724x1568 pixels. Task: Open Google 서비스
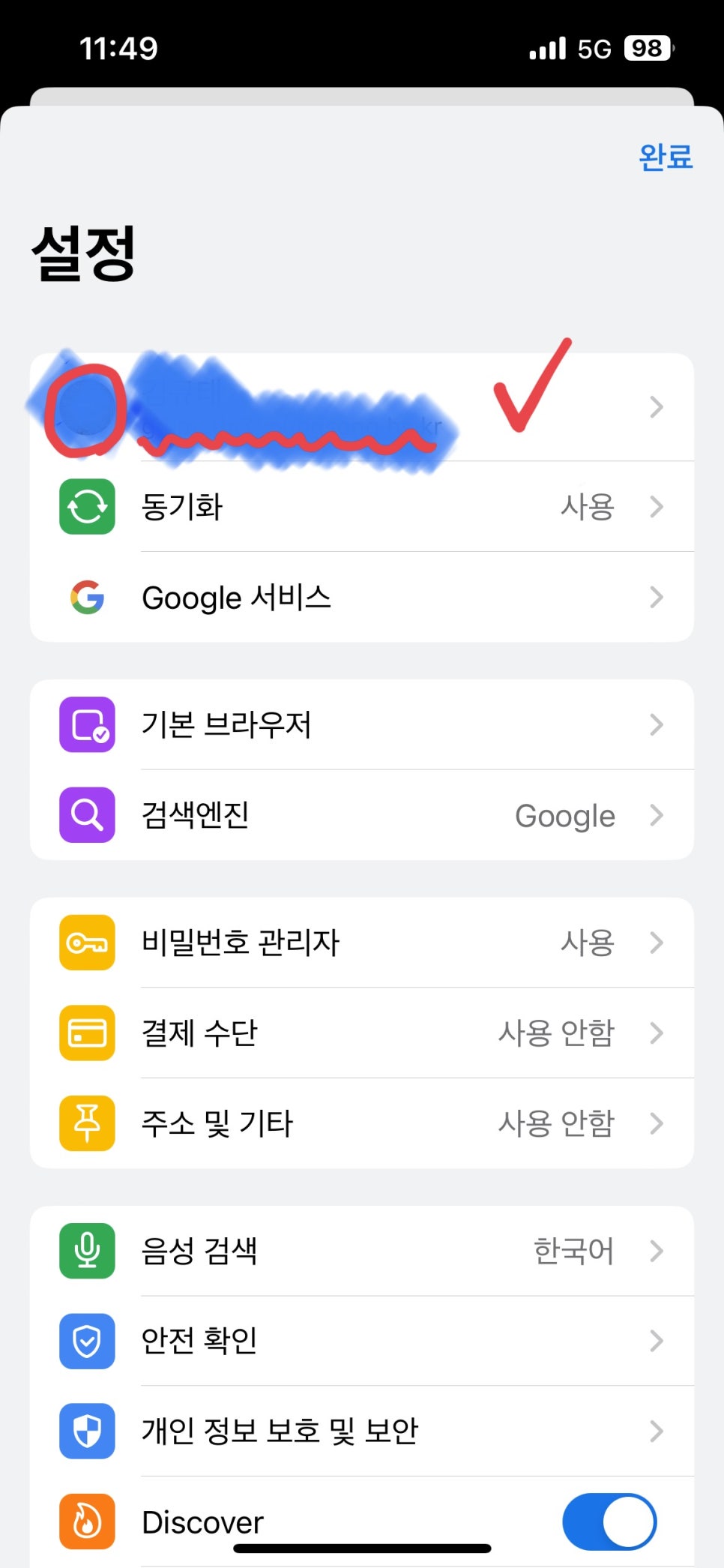[361, 598]
